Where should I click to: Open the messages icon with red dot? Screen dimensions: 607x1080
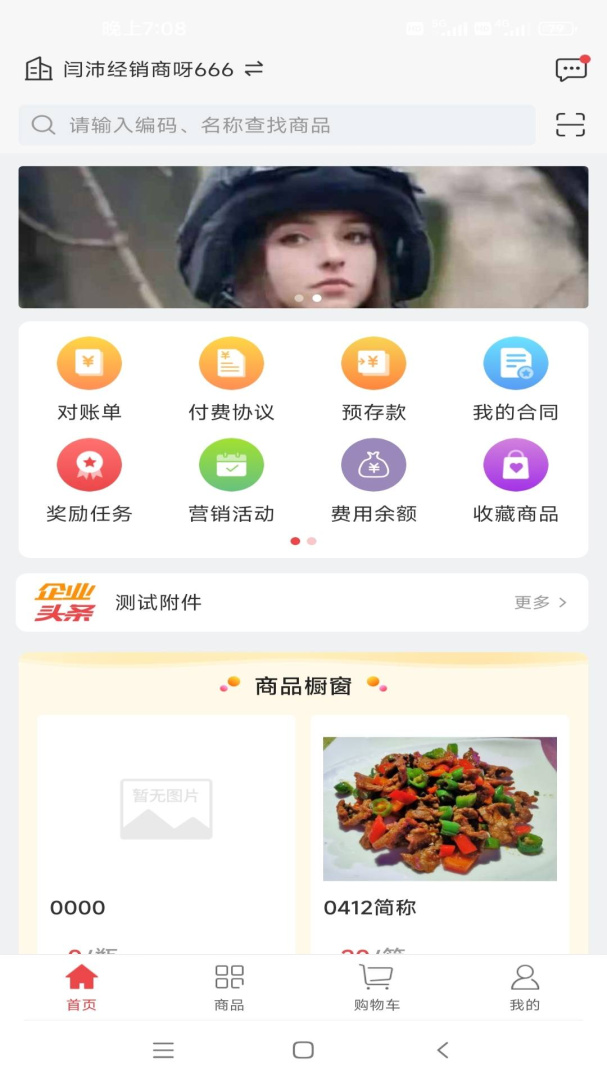click(571, 69)
